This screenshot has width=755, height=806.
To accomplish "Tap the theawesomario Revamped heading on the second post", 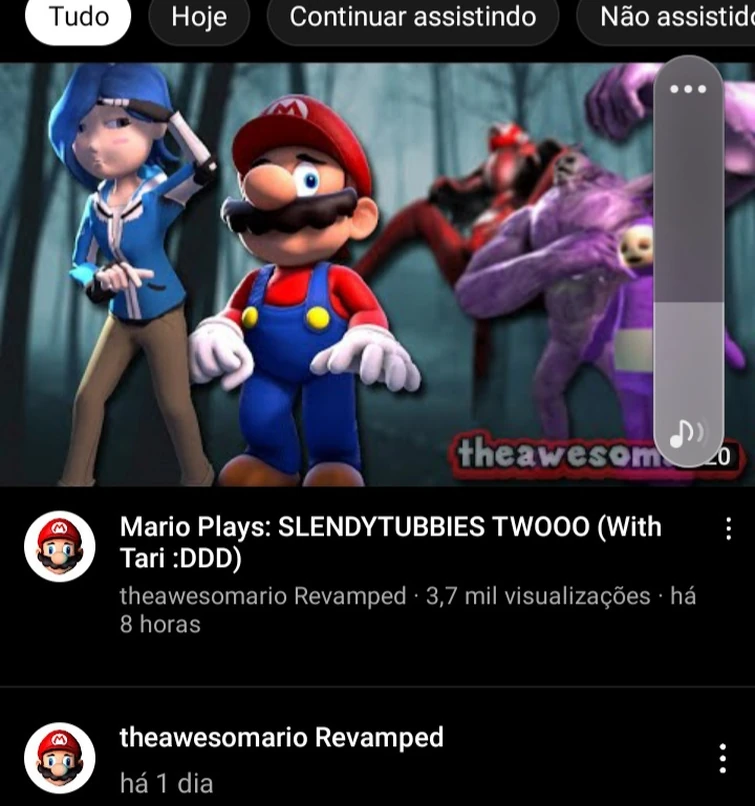I will click(x=280, y=739).
